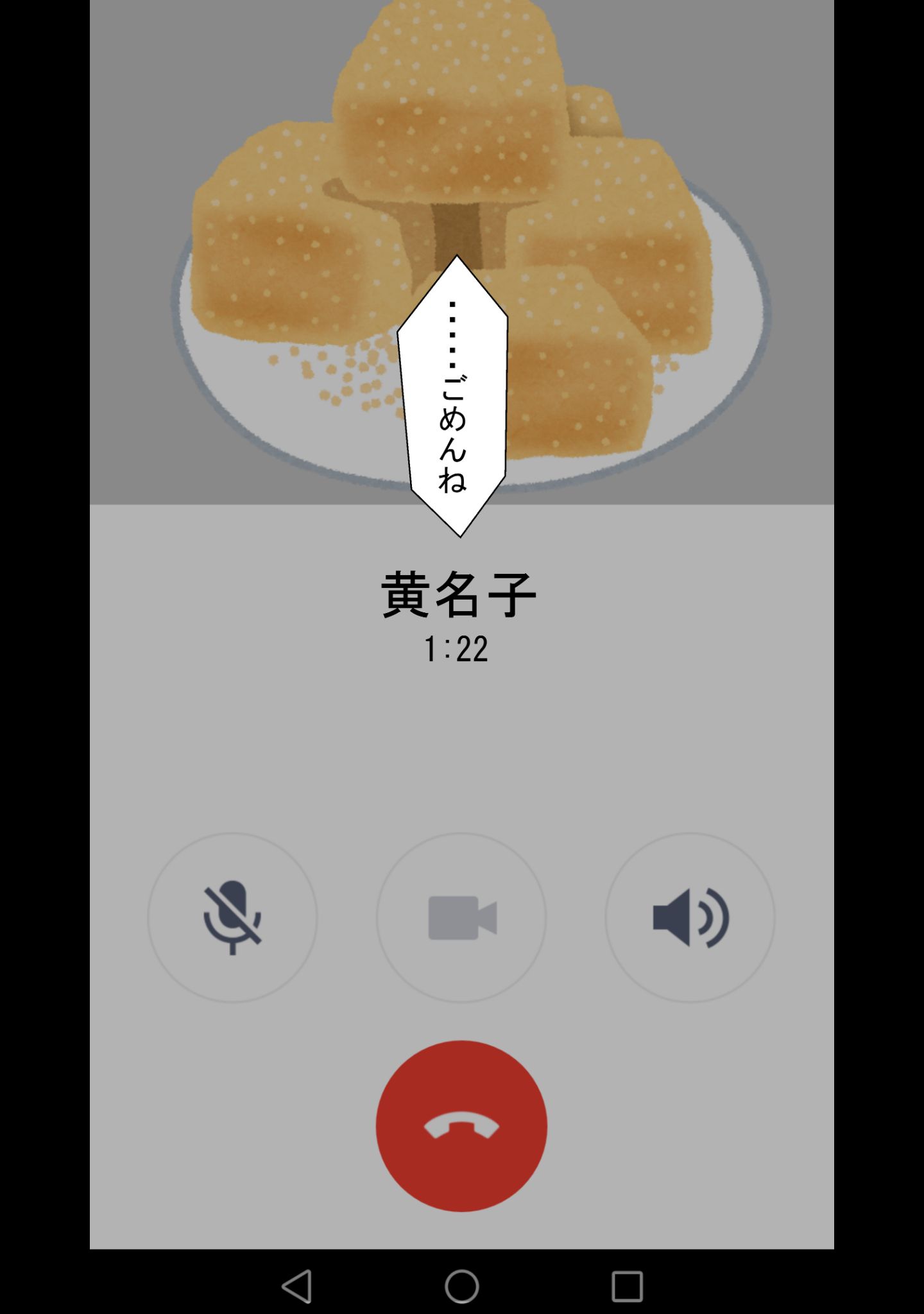The height and width of the screenshot is (1314, 924).
Task: End the call with 黄名子
Action: [461, 1126]
